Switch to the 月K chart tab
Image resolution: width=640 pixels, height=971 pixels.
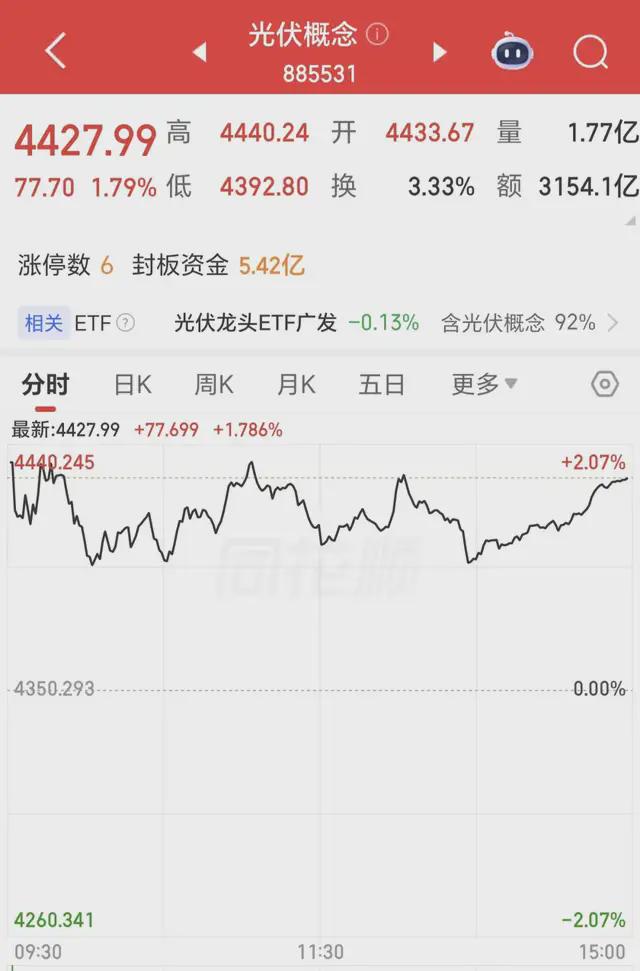296,384
